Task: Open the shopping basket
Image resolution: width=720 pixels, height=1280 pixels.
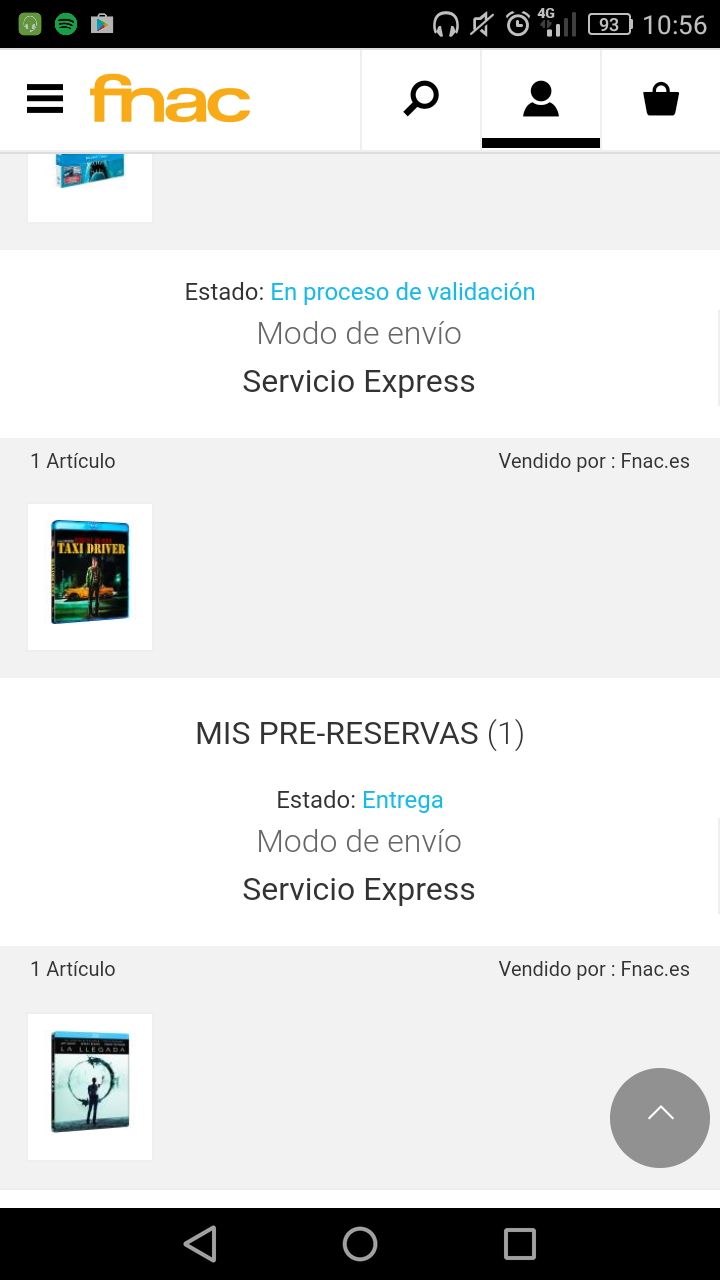Action: point(660,99)
